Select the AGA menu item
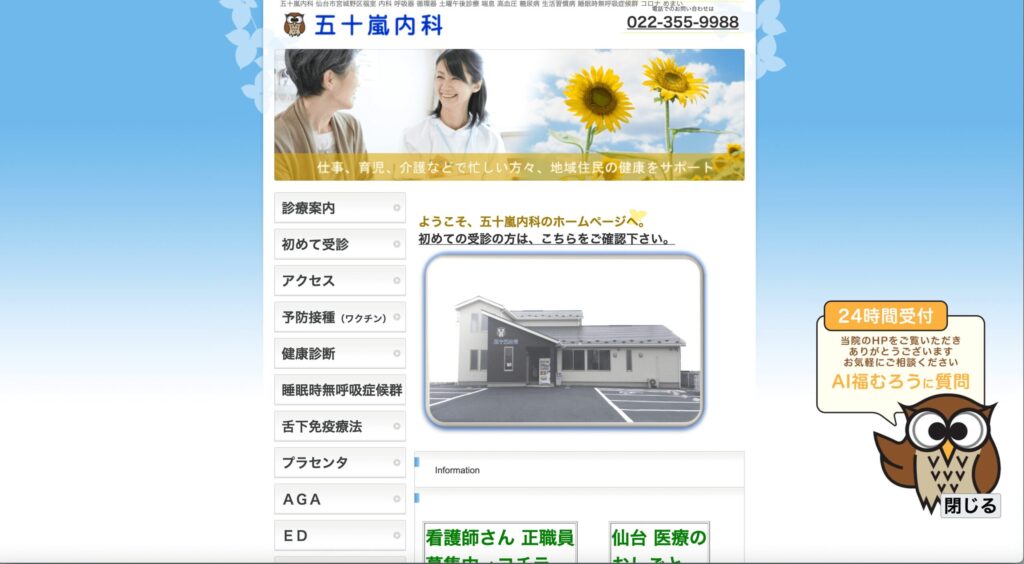The image size is (1024, 564). point(339,499)
